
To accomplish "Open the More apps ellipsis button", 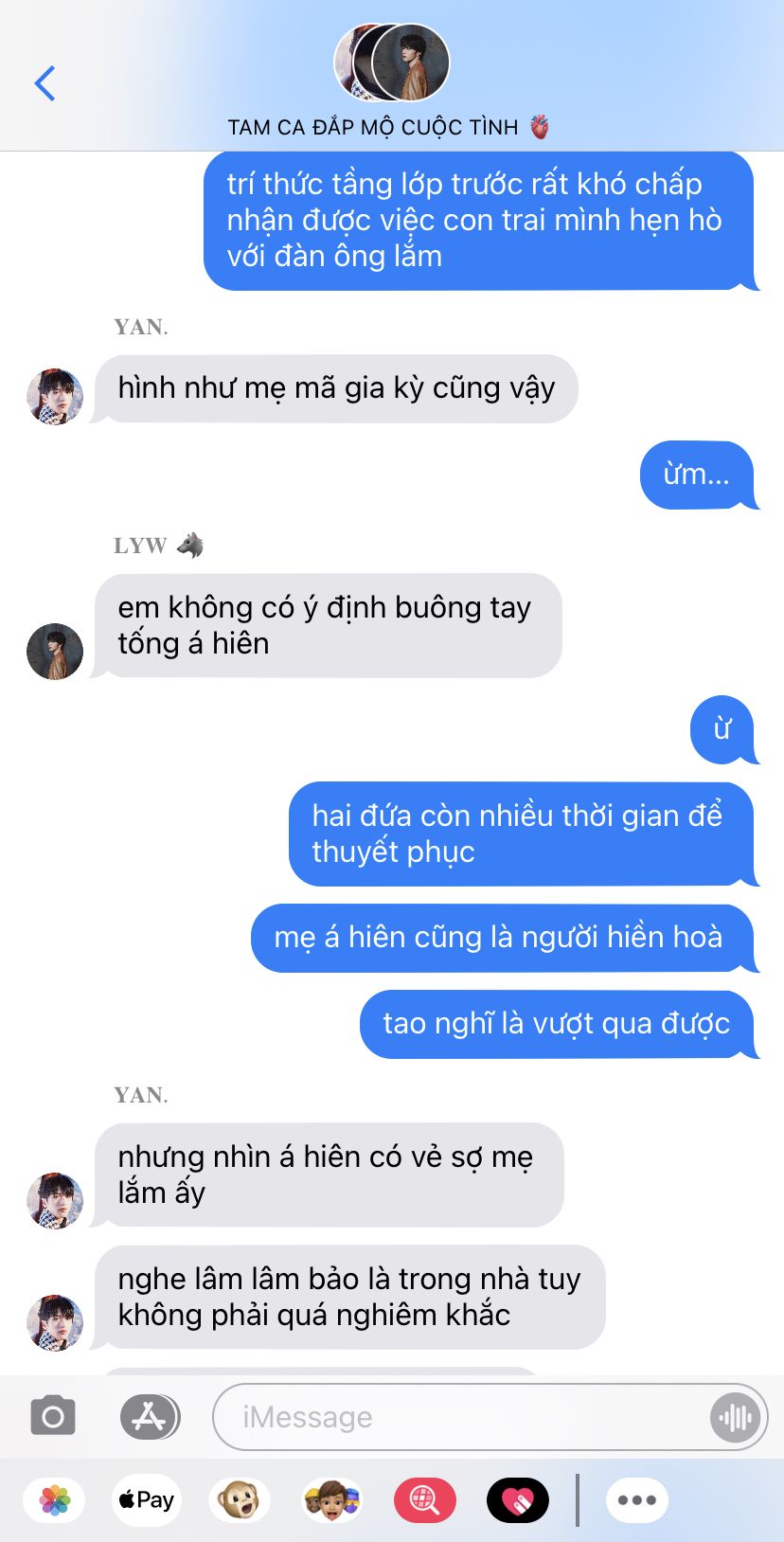I will click(x=636, y=1500).
